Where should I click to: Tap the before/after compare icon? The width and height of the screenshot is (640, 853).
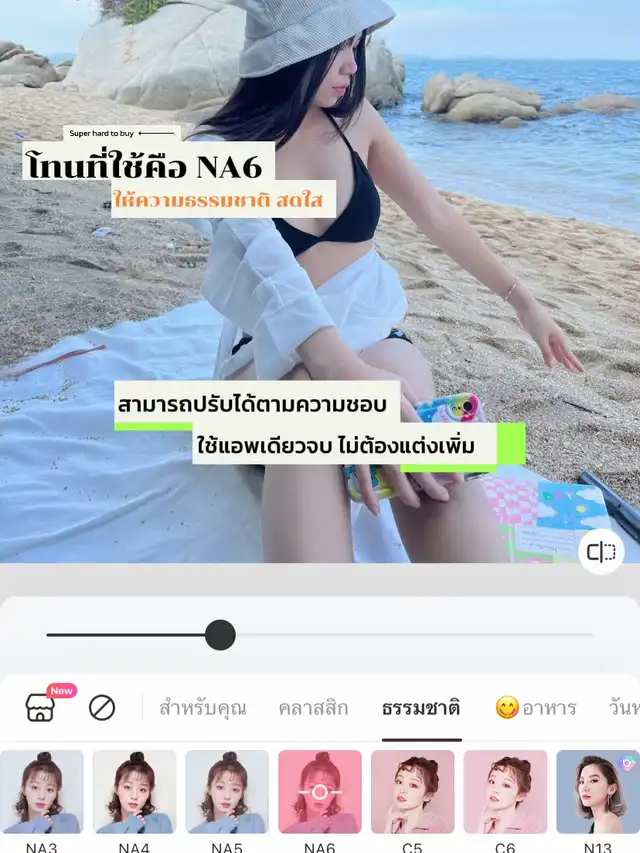[601, 552]
